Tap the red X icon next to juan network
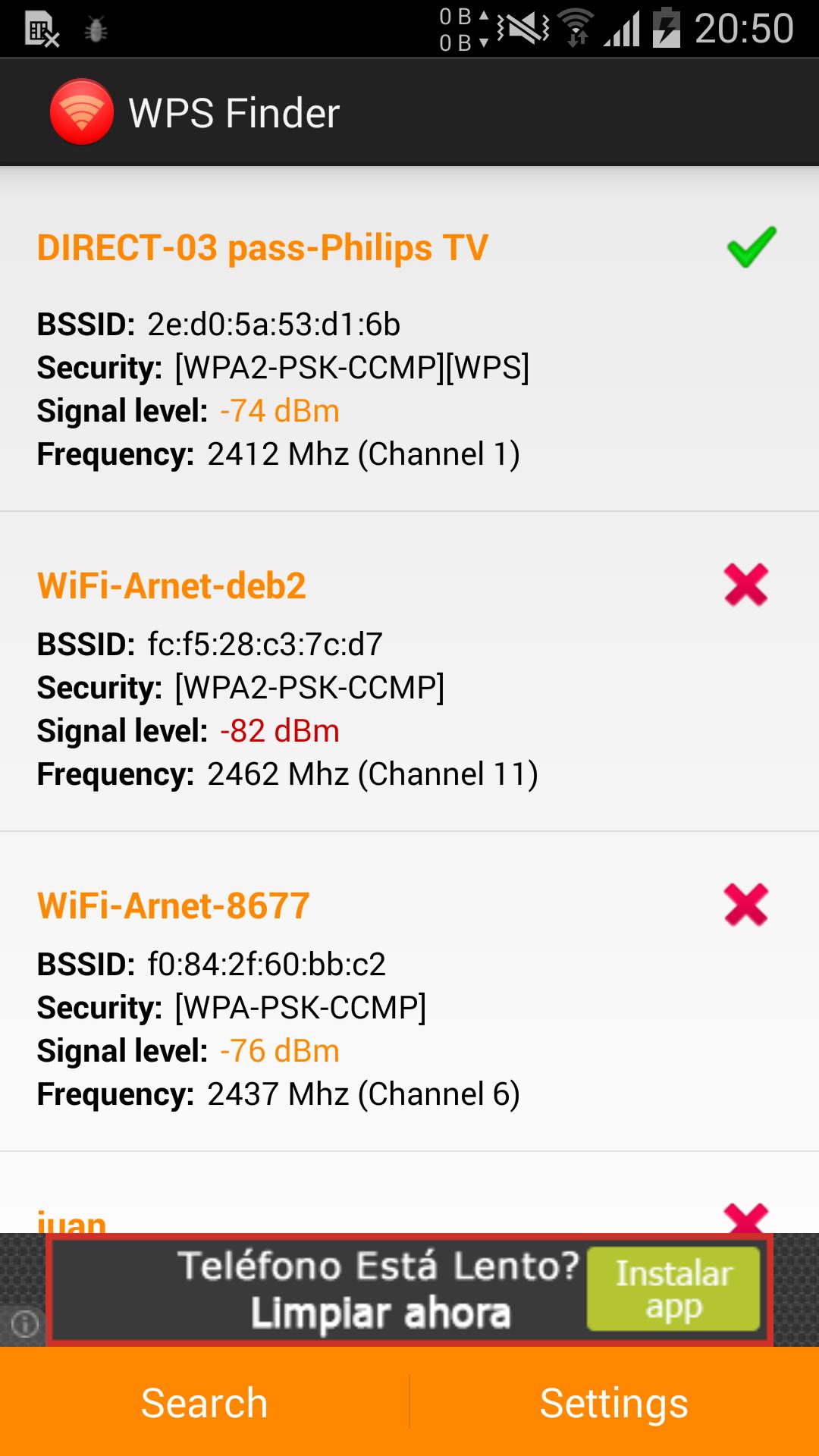This screenshot has height=1456, width=819. (745, 1214)
